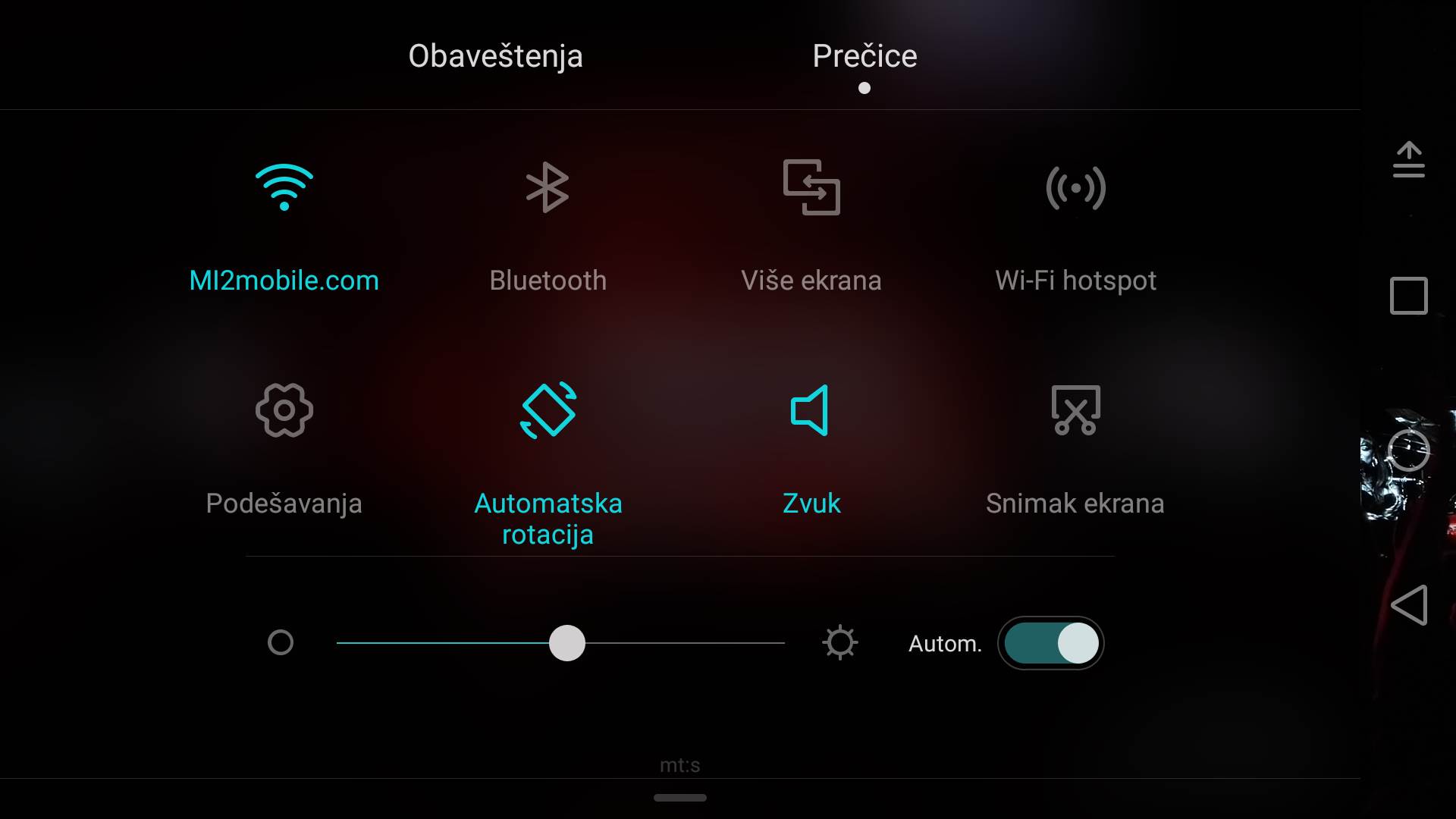
Task: Tap the bottom panel handle bar
Action: click(x=679, y=798)
